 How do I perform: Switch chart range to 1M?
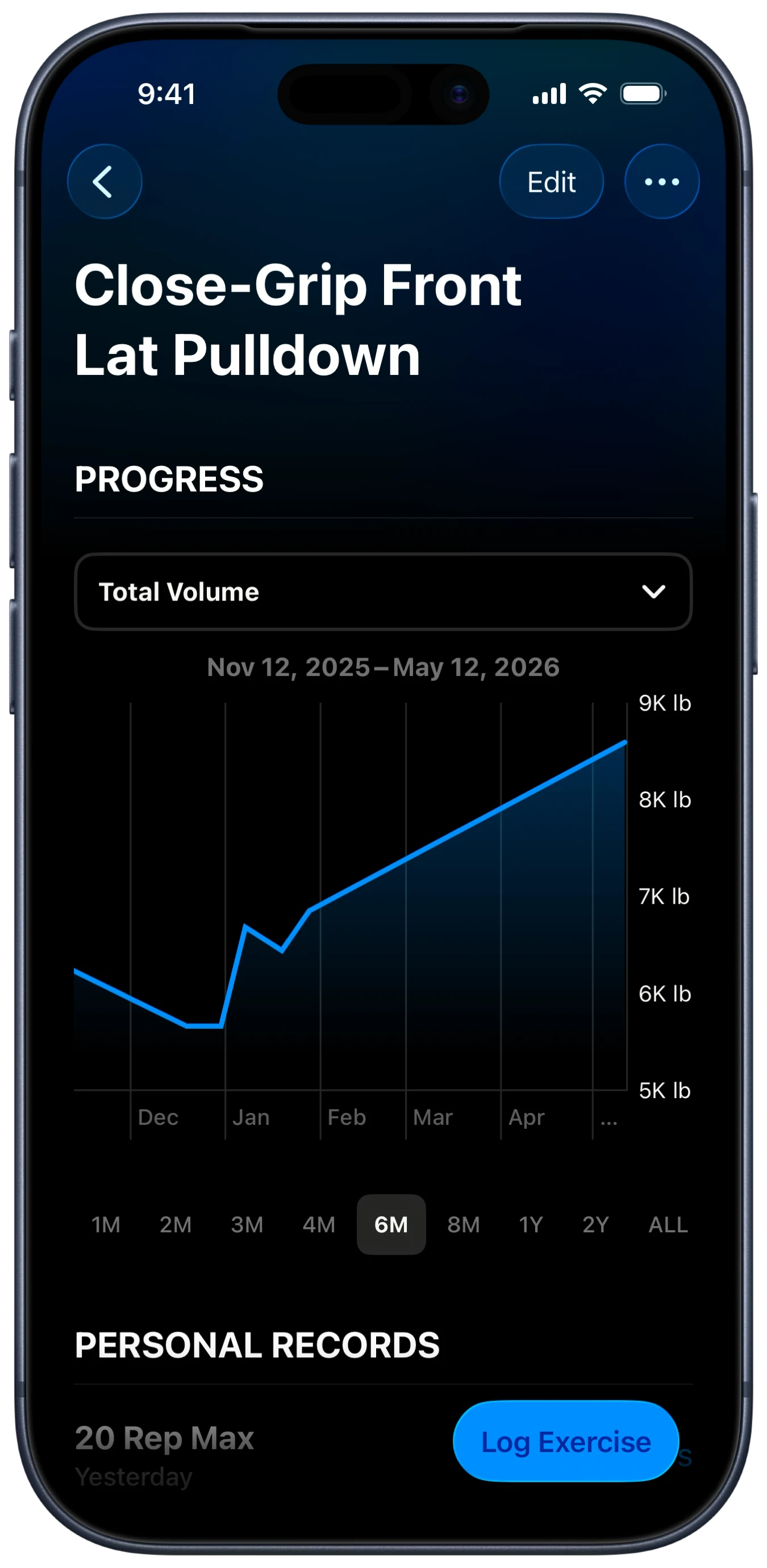106,1225
